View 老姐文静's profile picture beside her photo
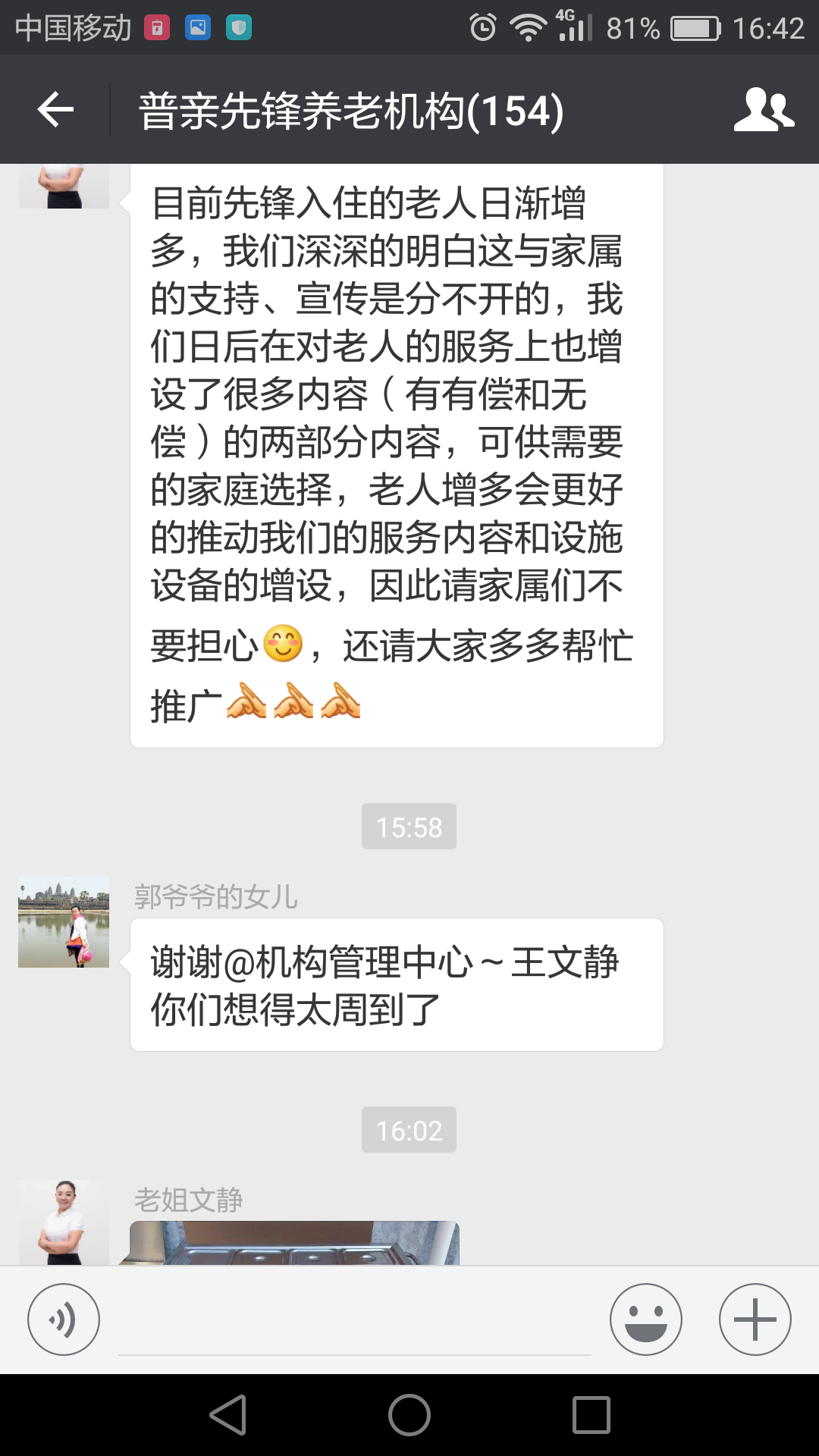This screenshot has height=1456, width=819. point(64,1222)
